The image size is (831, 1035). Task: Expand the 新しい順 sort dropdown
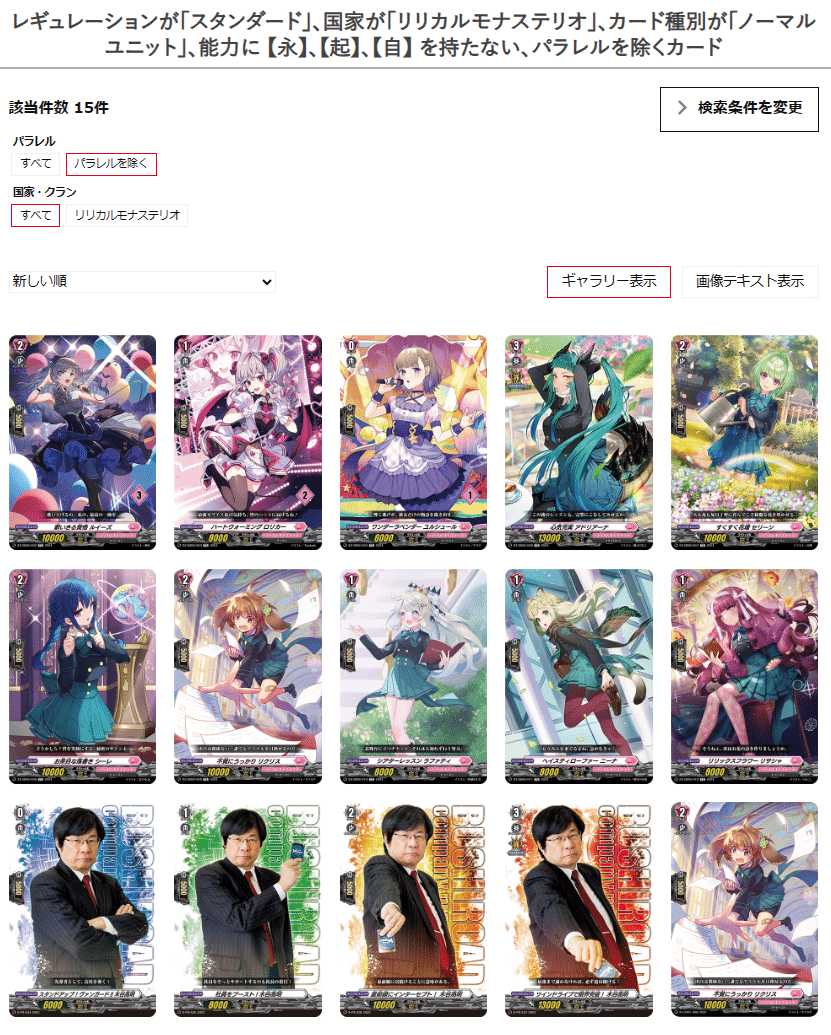coord(142,282)
